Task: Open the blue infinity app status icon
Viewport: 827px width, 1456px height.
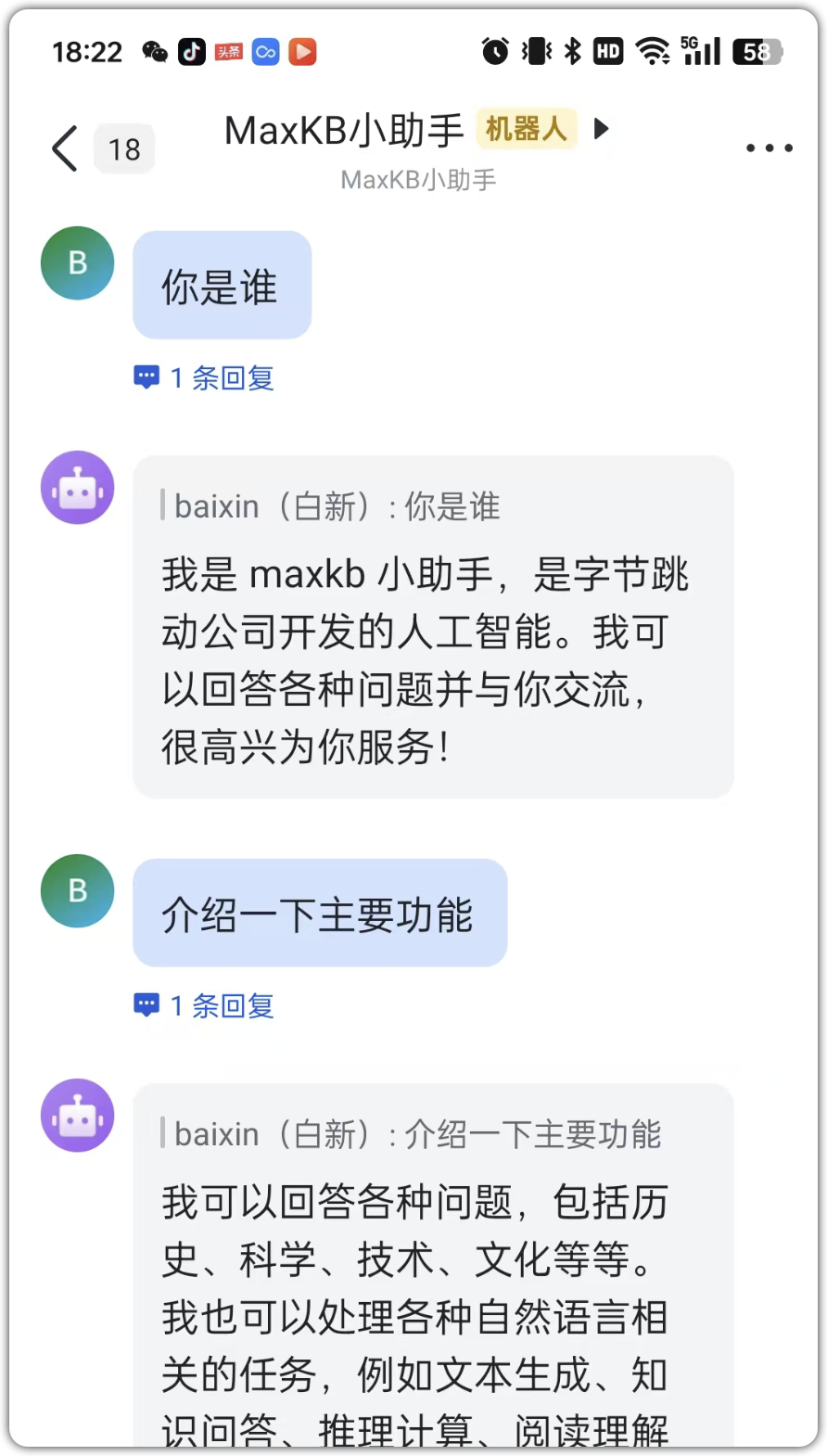Action: pyautogui.click(x=265, y=51)
